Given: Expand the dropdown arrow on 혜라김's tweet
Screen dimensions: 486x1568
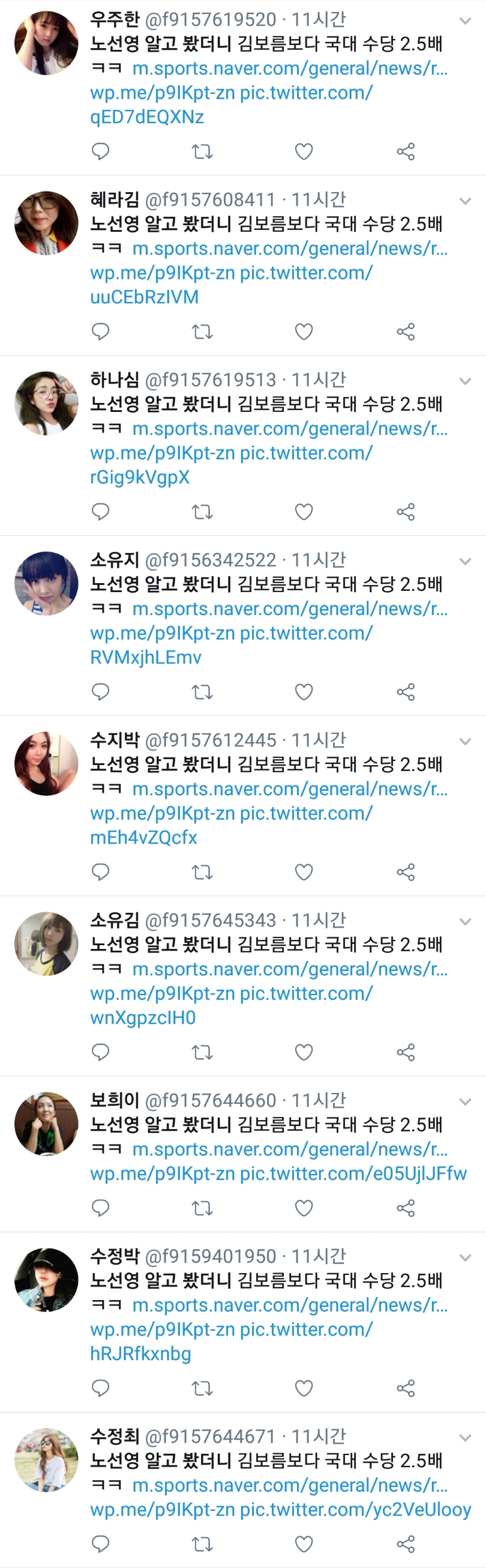Looking at the screenshot, I should click(466, 201).
